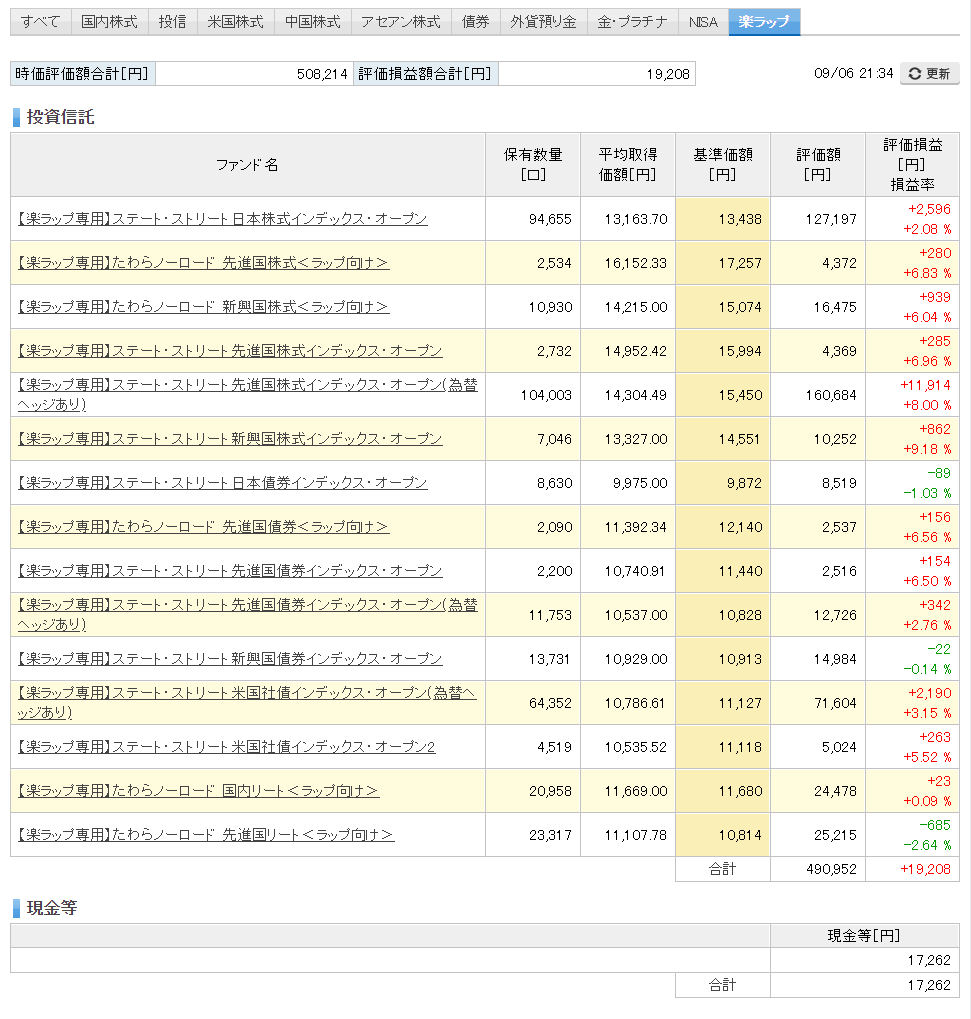971x1019 pixels.
Task: Select the 債券 tab
Action: click(x=475, y=22)
